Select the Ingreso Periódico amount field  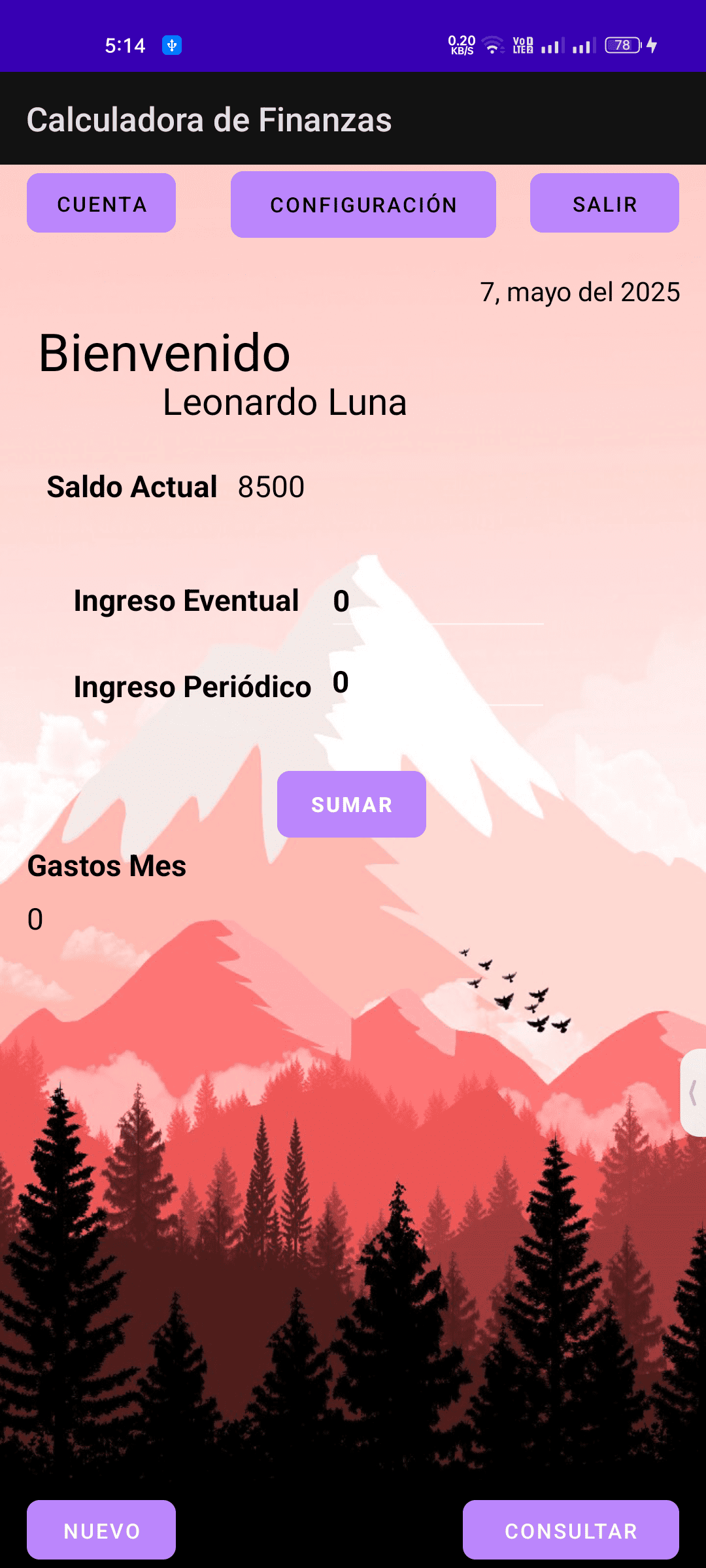tap(437, 683)
